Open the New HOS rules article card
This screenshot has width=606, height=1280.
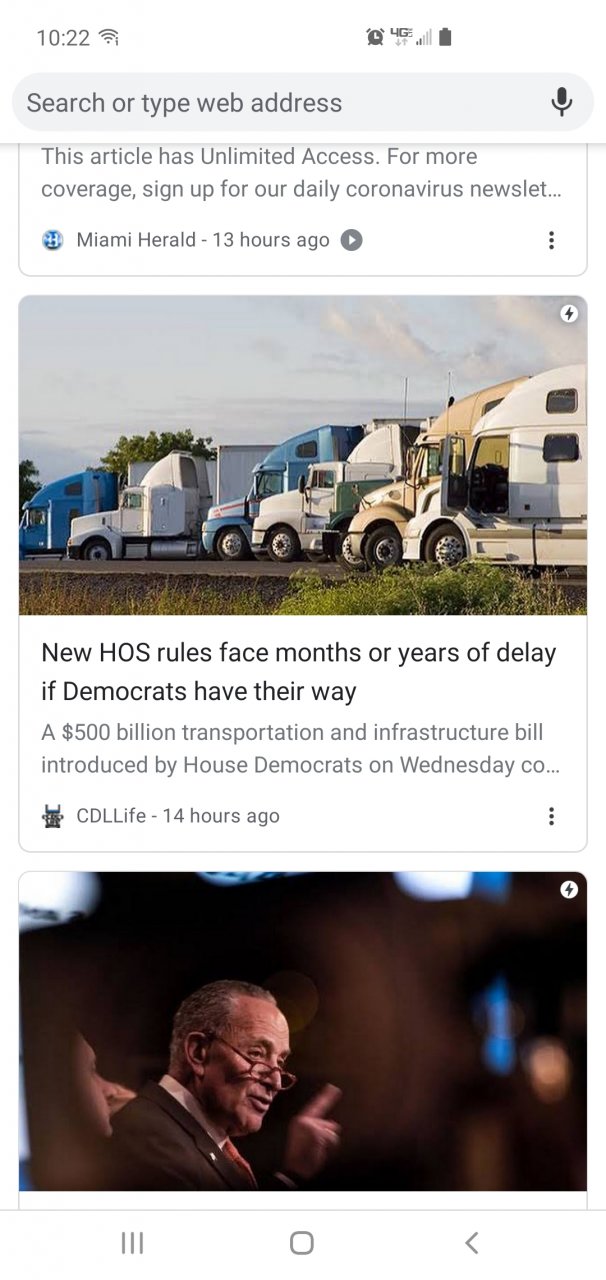point(300,672)
